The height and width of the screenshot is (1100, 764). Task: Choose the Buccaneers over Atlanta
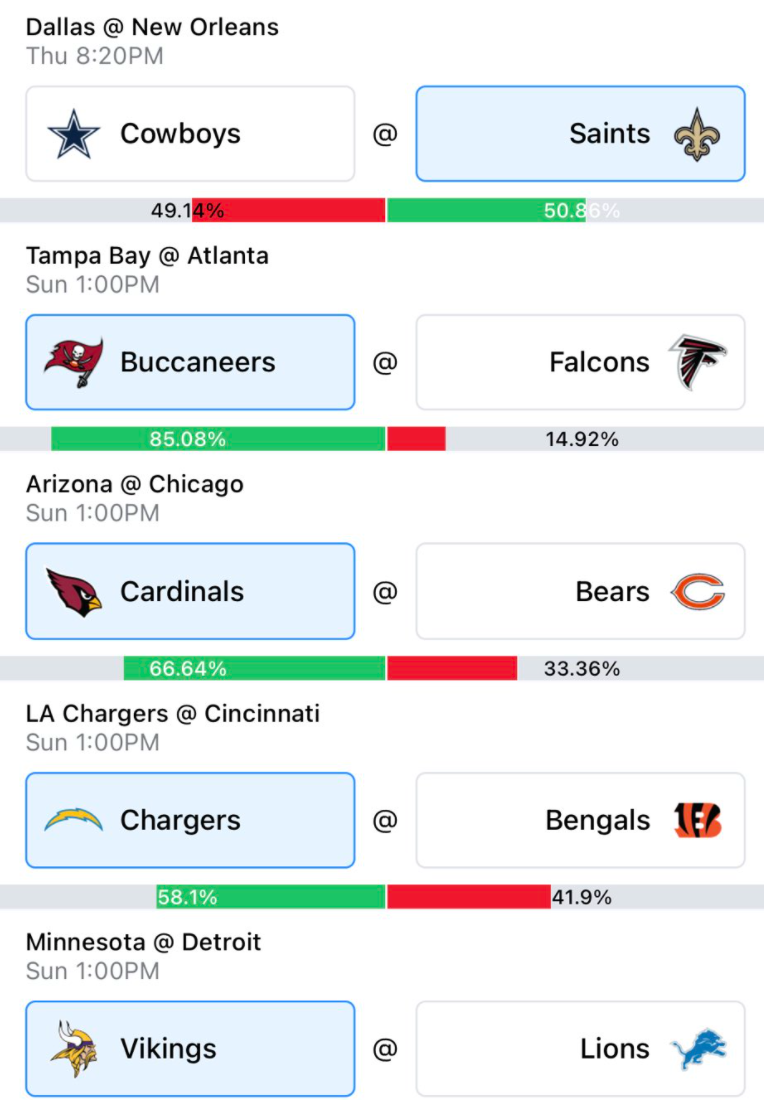pyautogui.click(x=190, y=362)
